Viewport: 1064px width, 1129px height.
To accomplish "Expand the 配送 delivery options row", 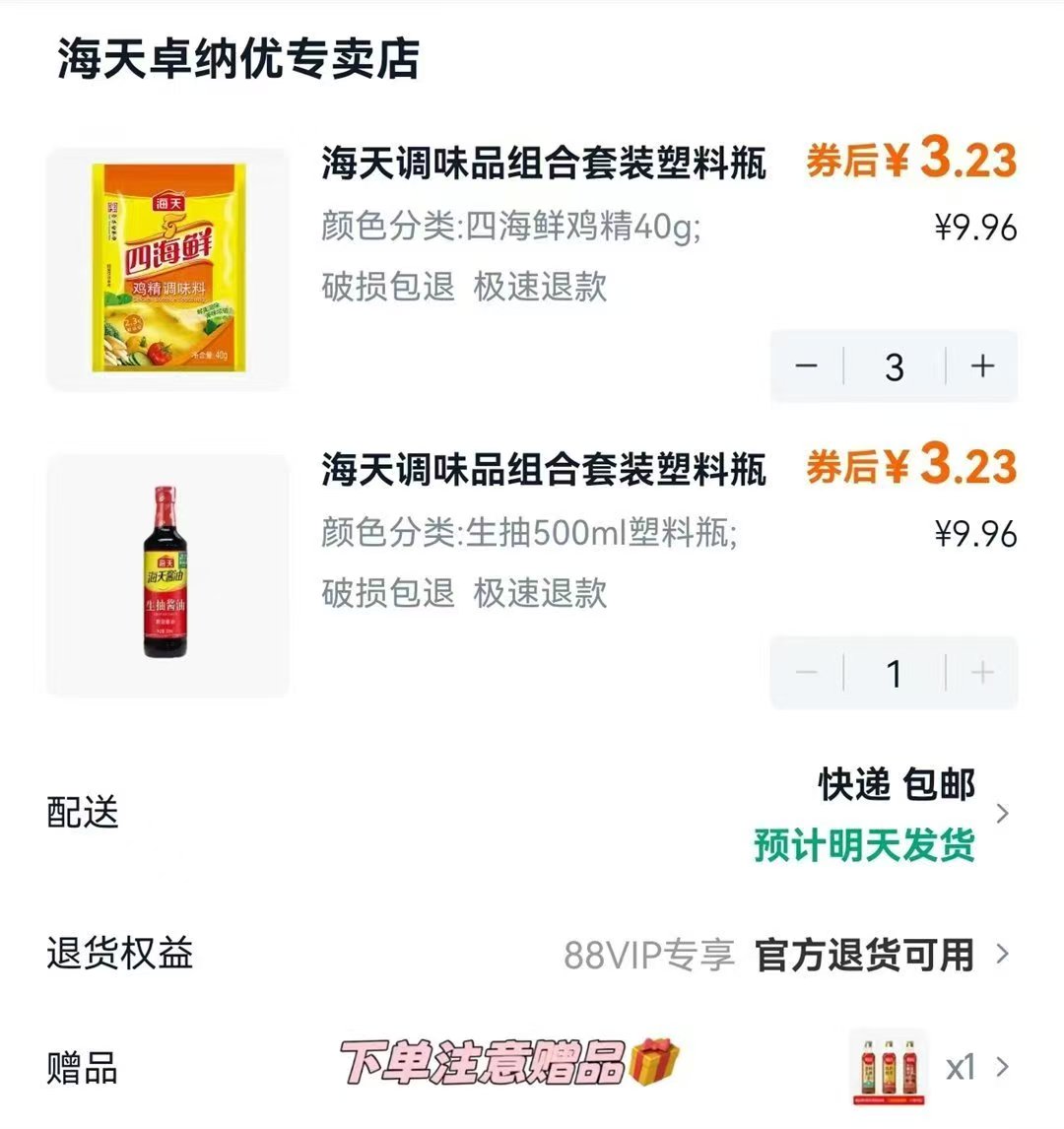I will point(1002,814).
